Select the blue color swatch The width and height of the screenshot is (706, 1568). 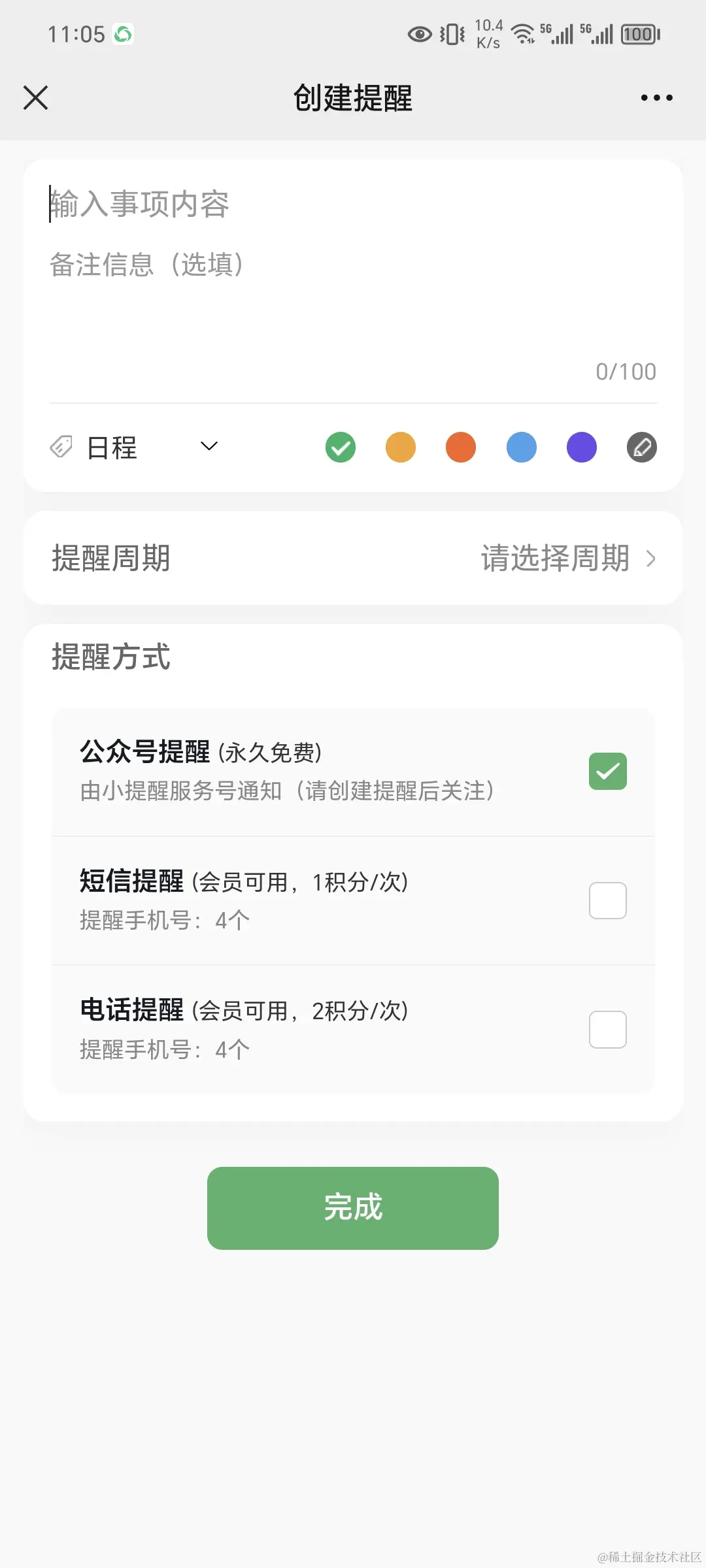522,448
